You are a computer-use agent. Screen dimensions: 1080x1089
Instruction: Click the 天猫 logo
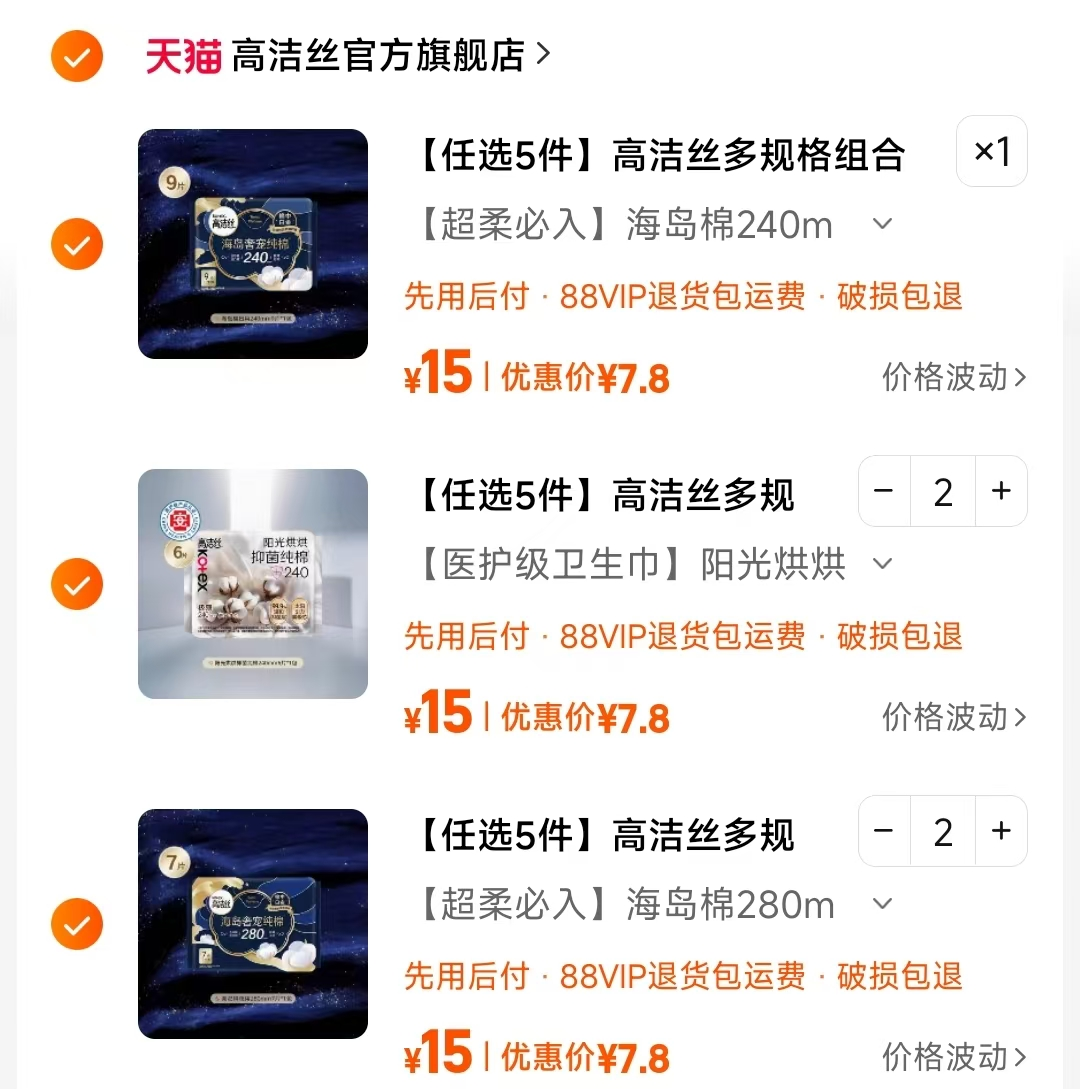click(182, 55)
